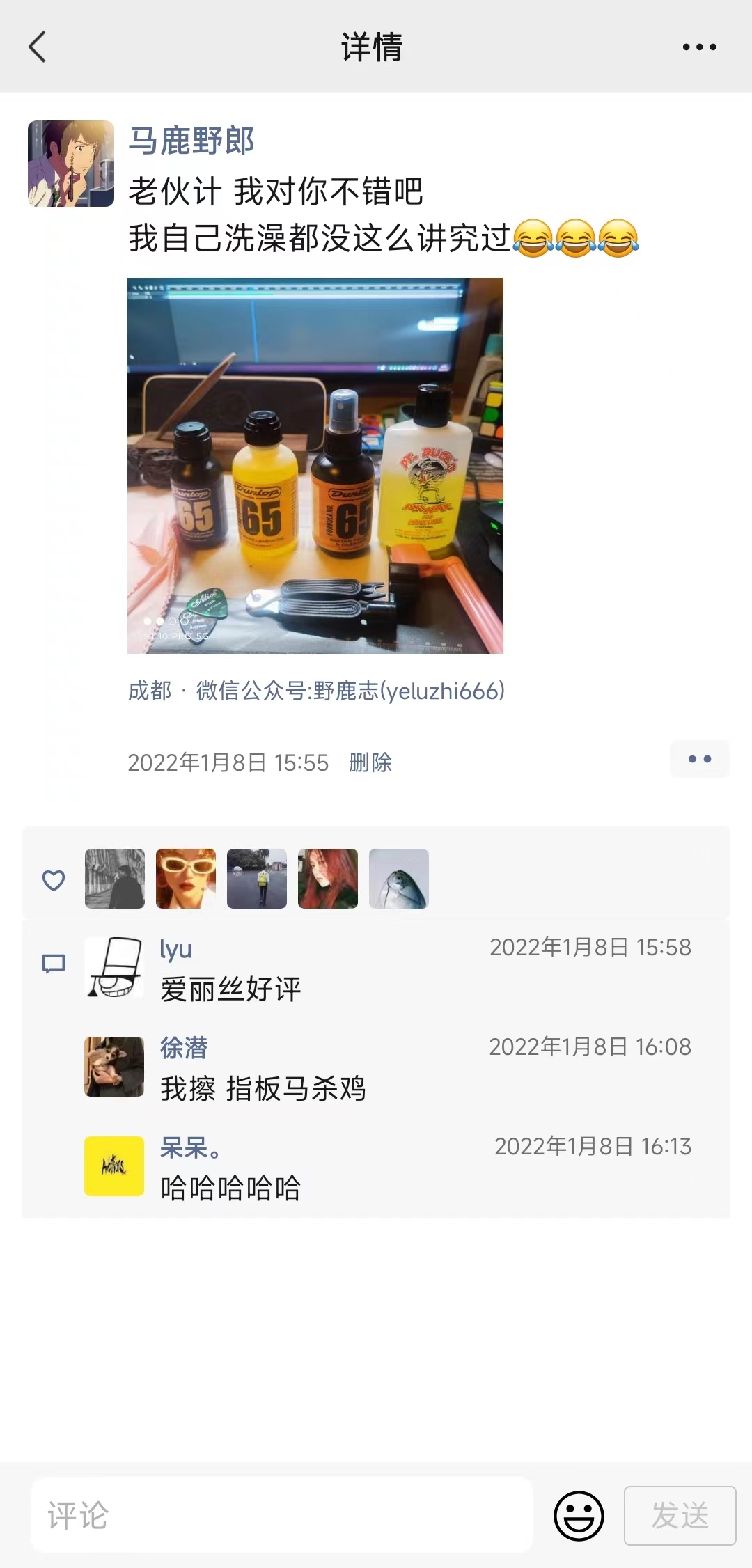Tap the 马鹿野郎 username link
752x1568 pixels.
point(191,141)
